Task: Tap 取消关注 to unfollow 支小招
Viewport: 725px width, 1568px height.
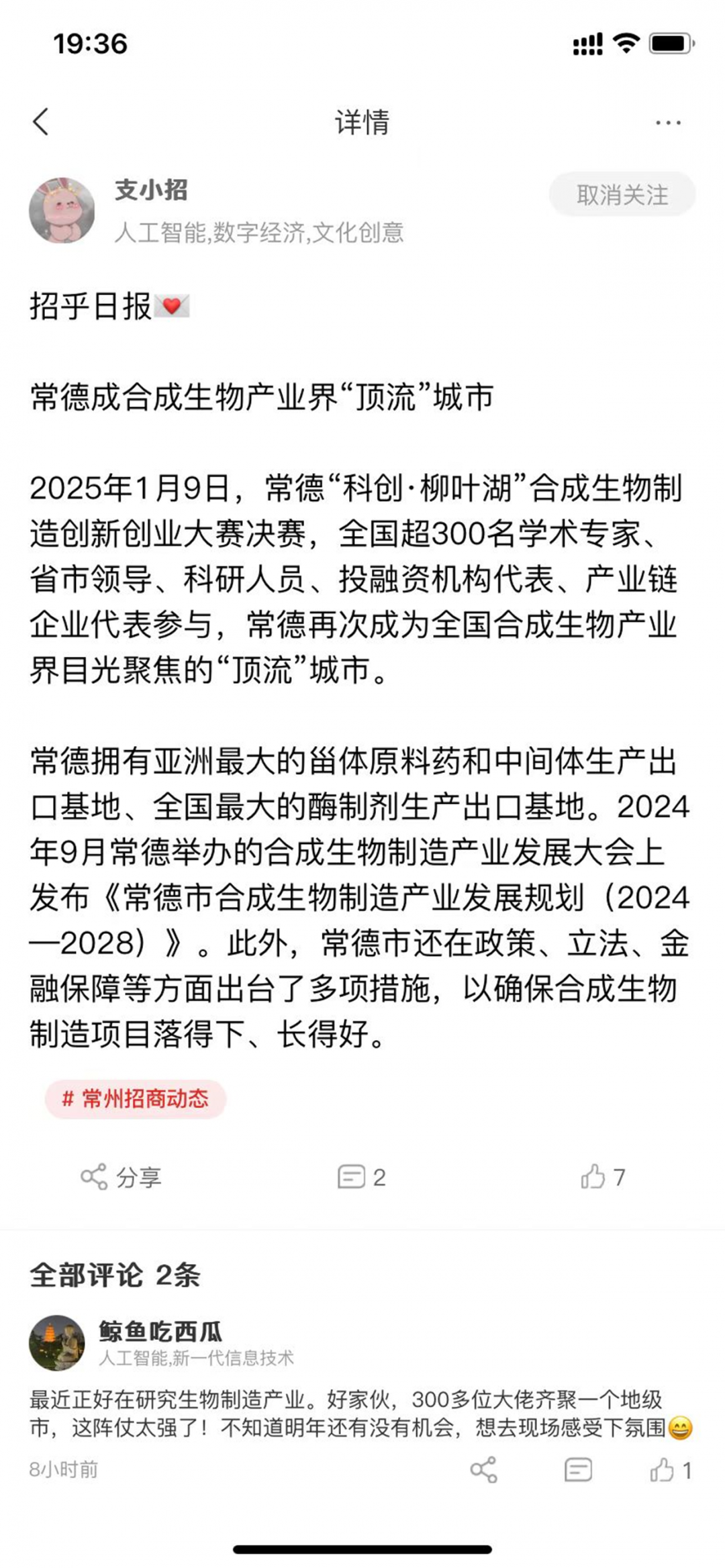Action: pyautogui.click(x=622, y=195)
